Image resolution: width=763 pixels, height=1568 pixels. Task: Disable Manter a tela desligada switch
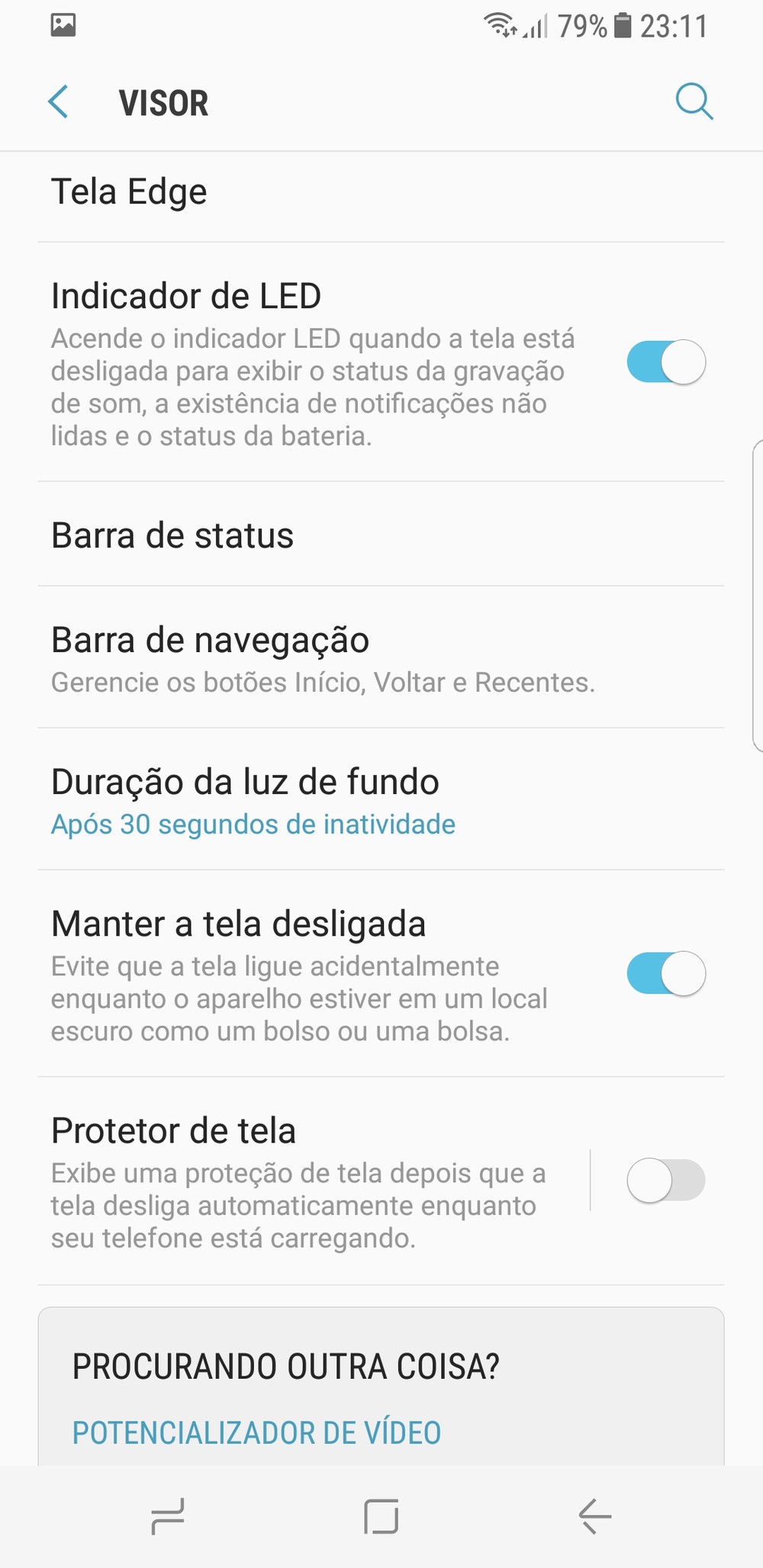click(x=665, y=974)
